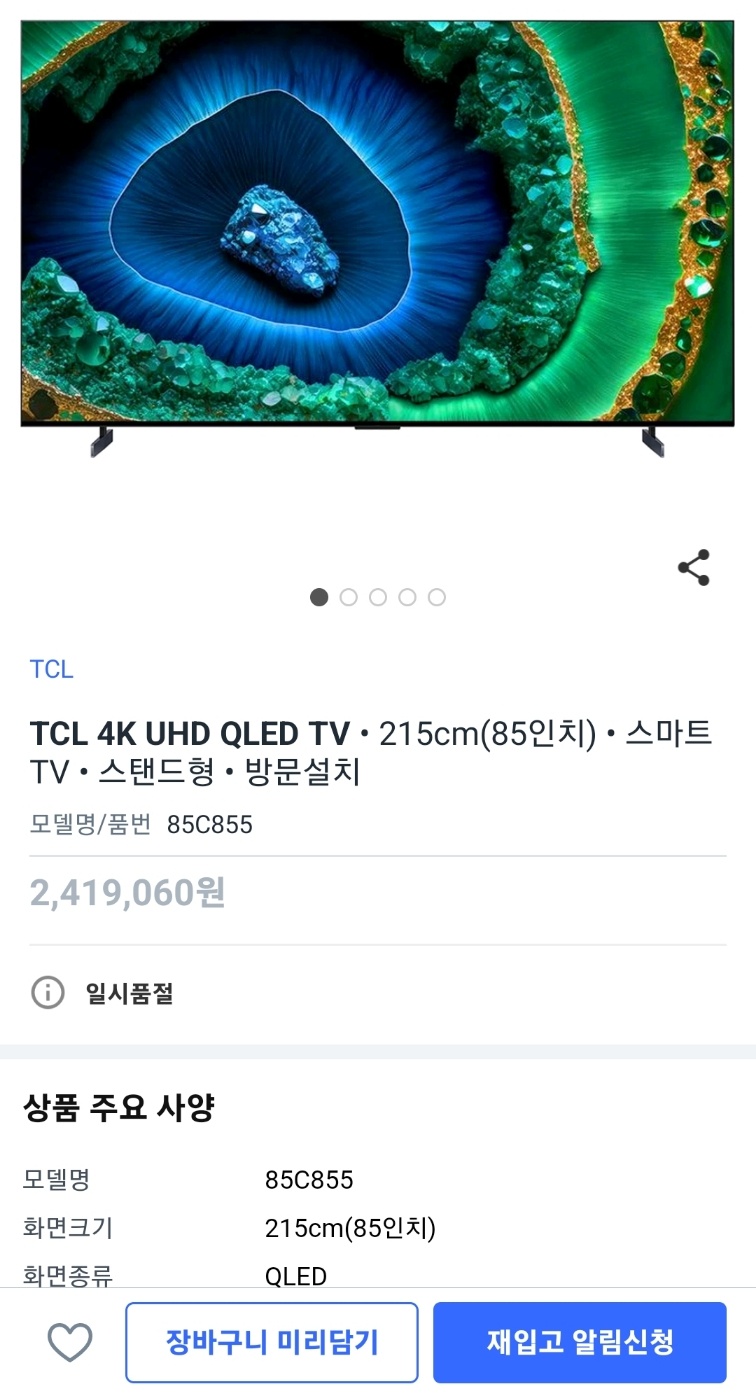Open the TCL brand link
Viewport: 756px width, 1397px height.
pos(52,669)
